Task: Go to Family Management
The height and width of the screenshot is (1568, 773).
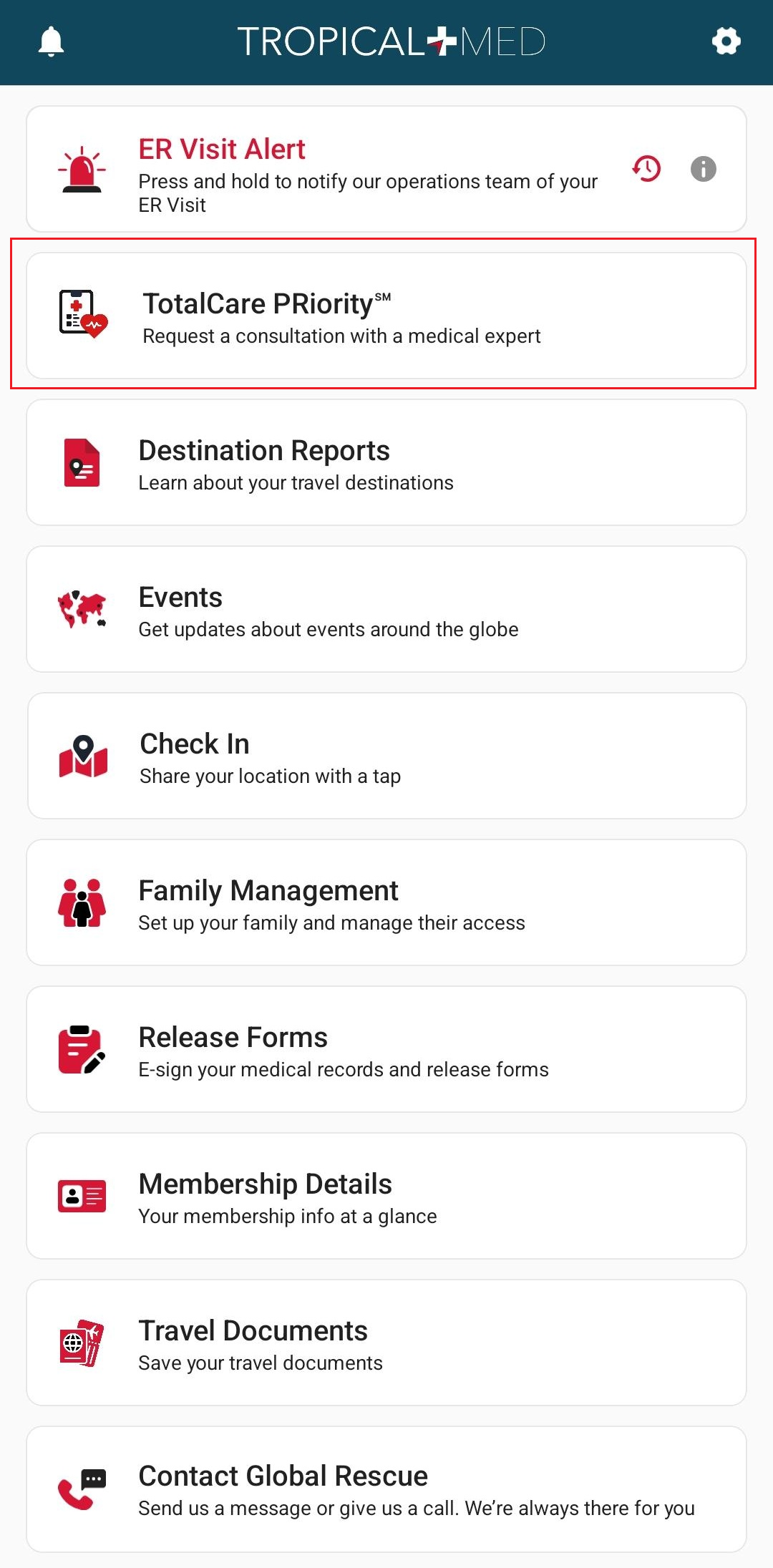Action: [386, 903]
